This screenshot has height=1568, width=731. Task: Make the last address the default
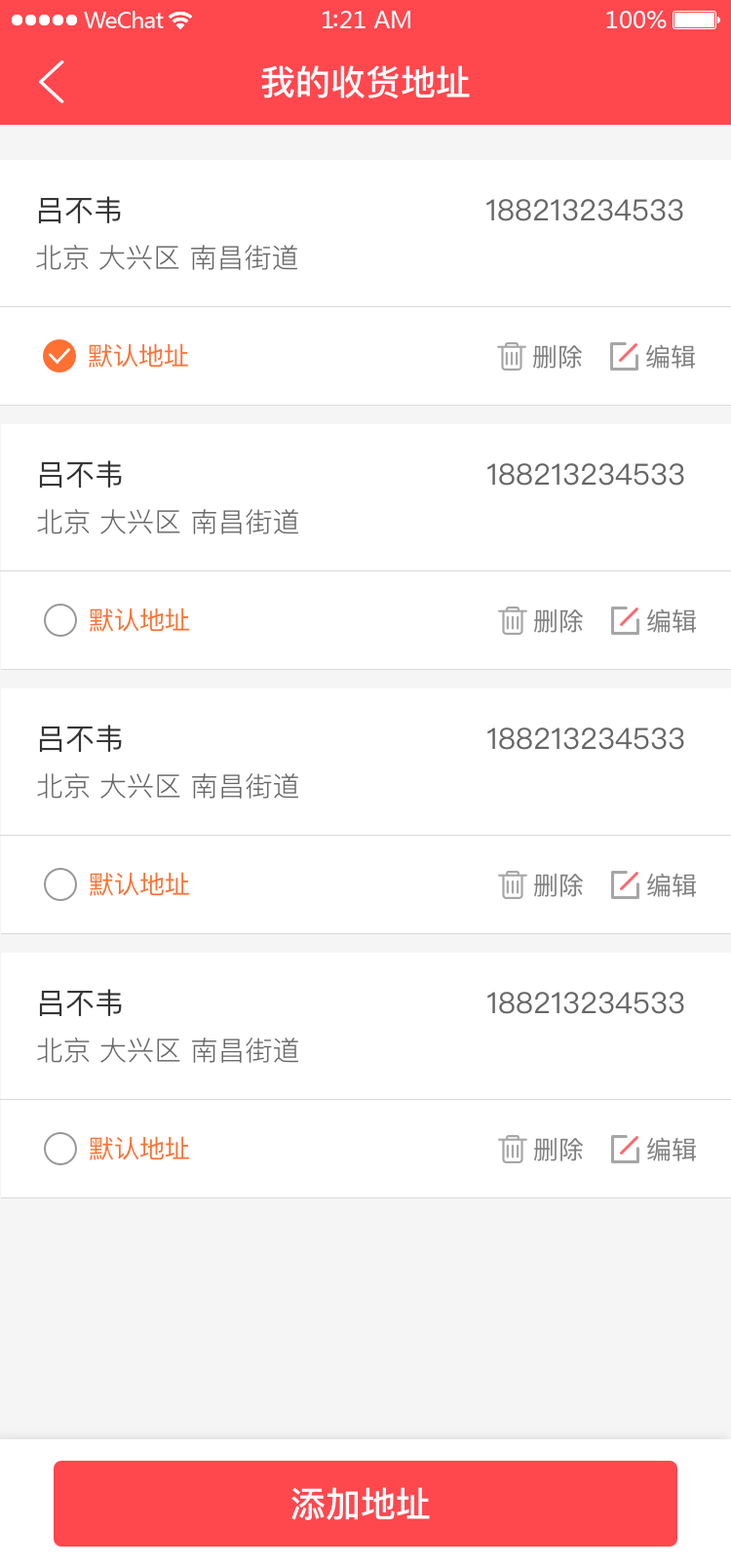60,1149
